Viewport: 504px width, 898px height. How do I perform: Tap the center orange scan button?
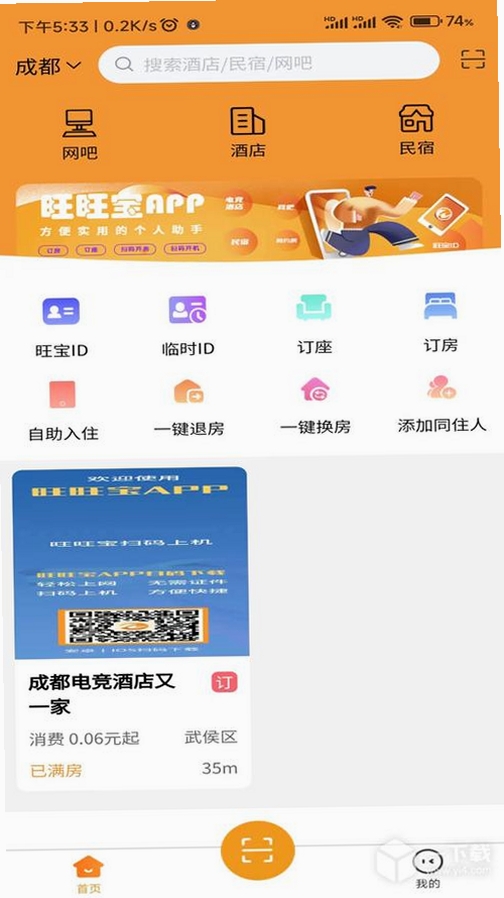point(257,850)
